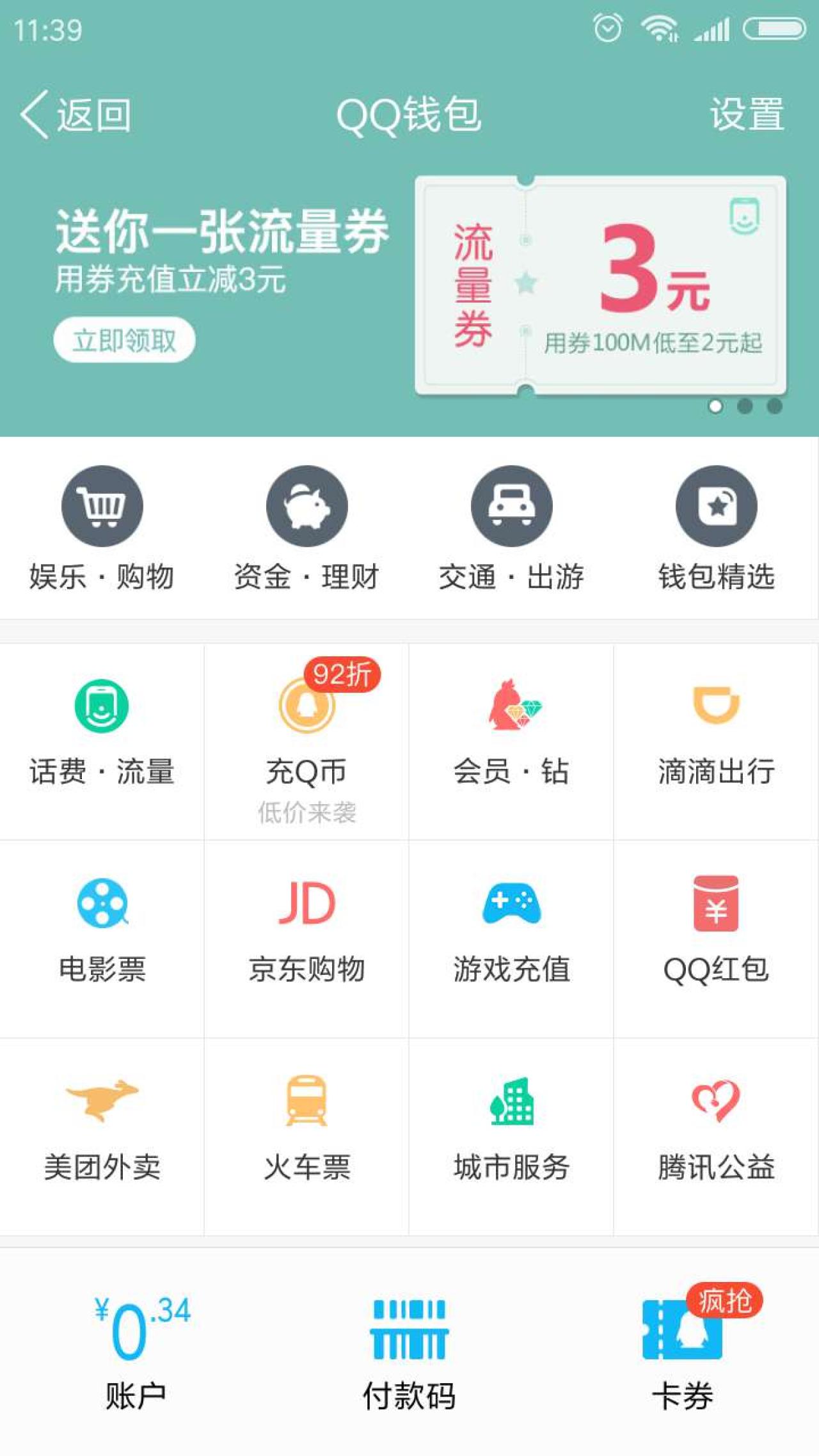Tap 充Q币 with 92折 discount
The width and height of the screenshot is (819, 1456).
coord(307,736)
